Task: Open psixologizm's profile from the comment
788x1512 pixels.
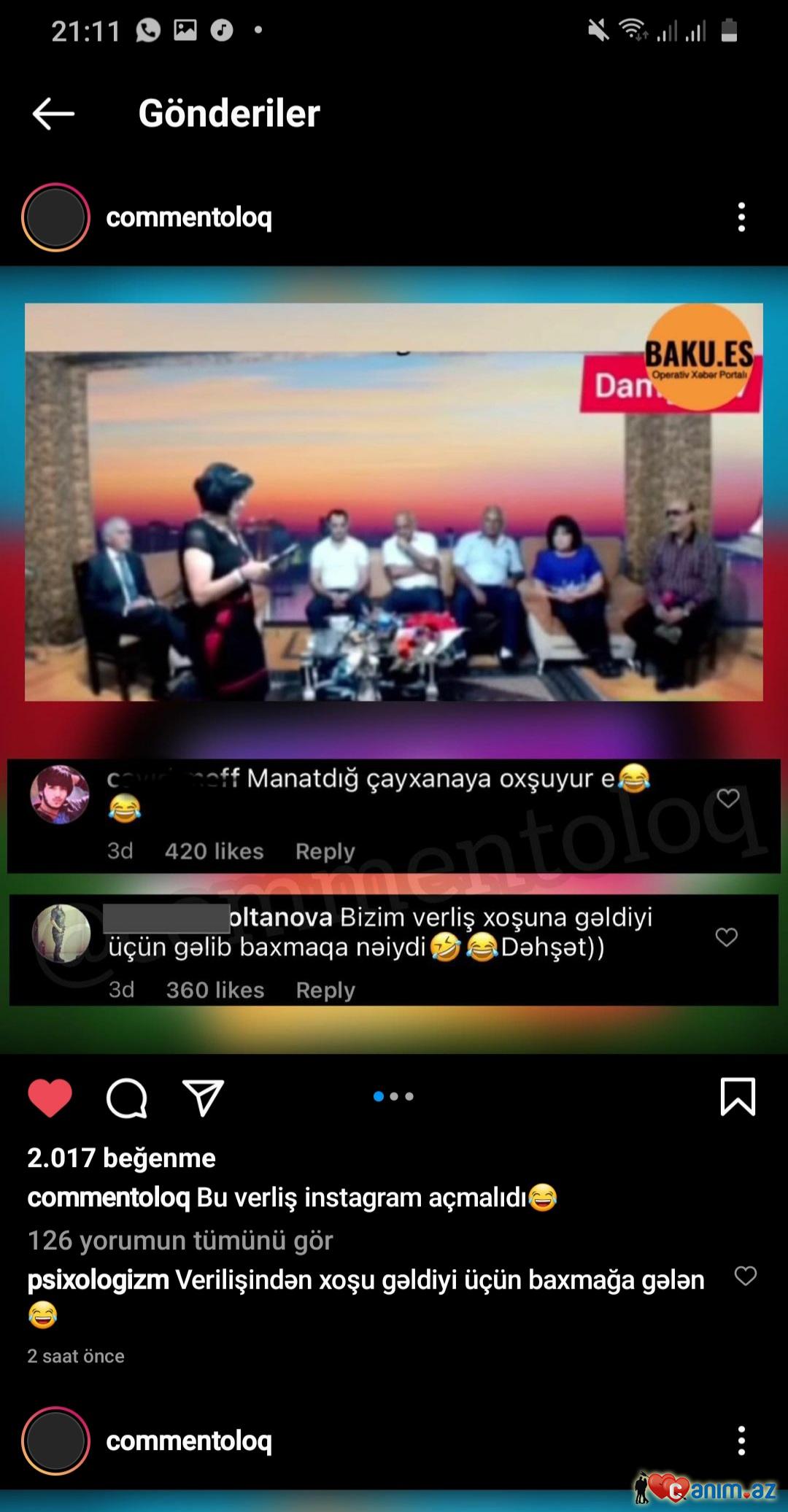Action: pos(98,1280)
